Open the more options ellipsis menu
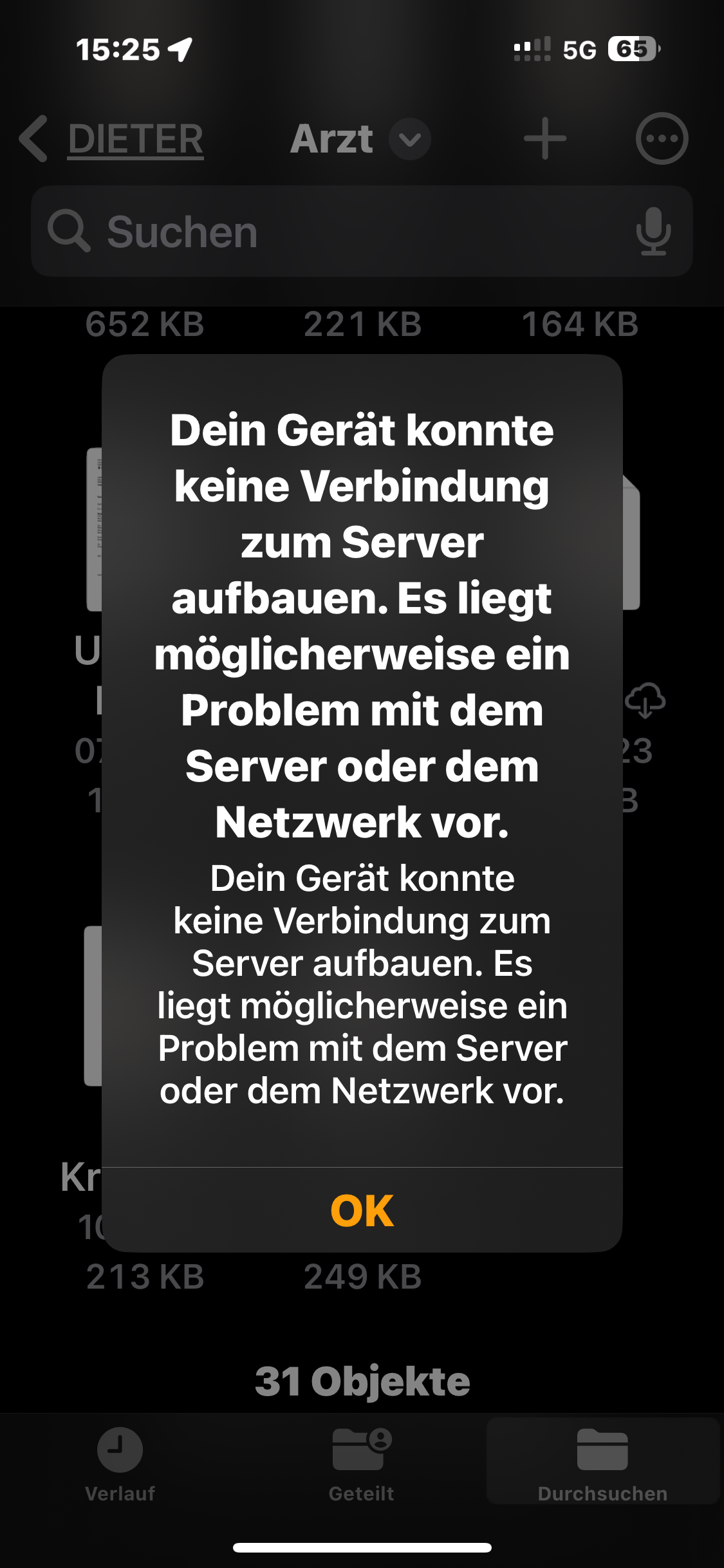The width and height of the screenshot is (724, 1568). 662,139
